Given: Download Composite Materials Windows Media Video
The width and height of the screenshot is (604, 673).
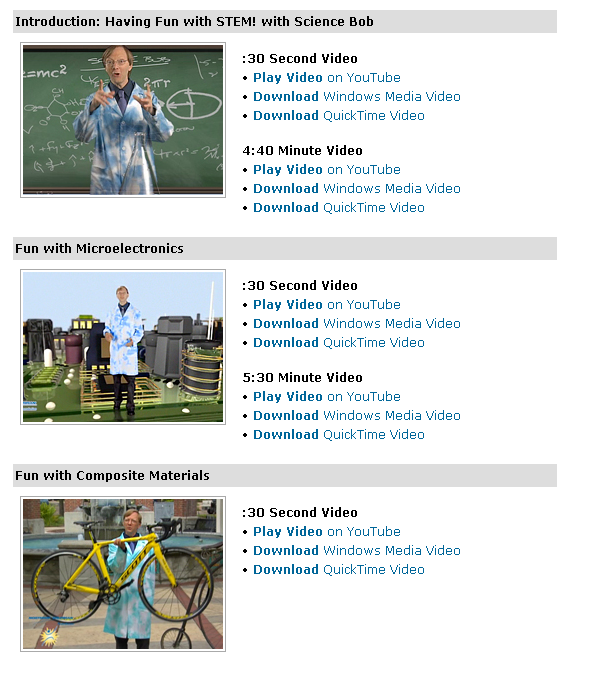Looking at the screenshot, I should coord(356,551).
